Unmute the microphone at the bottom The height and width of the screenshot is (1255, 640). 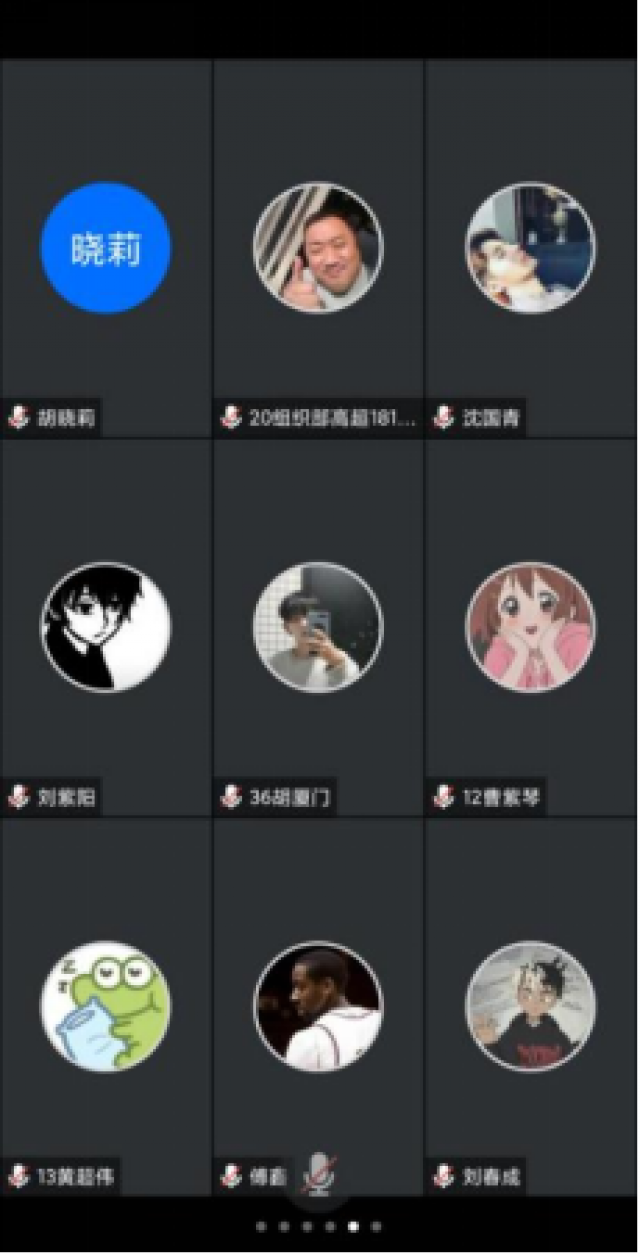(319, 1174)
